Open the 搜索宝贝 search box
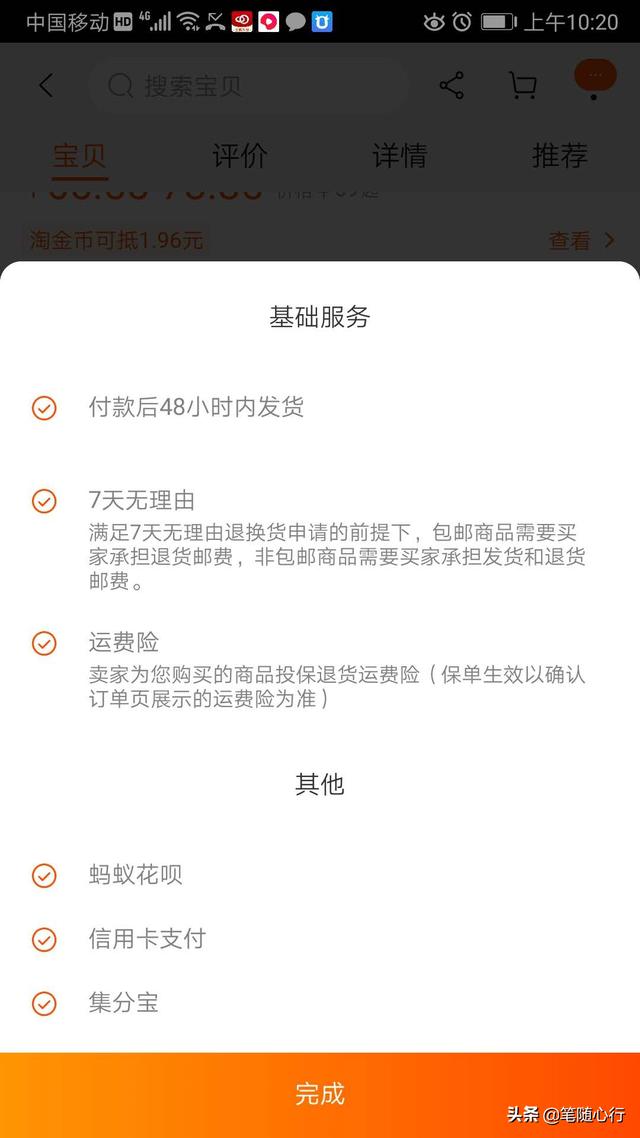 (247, 86)
